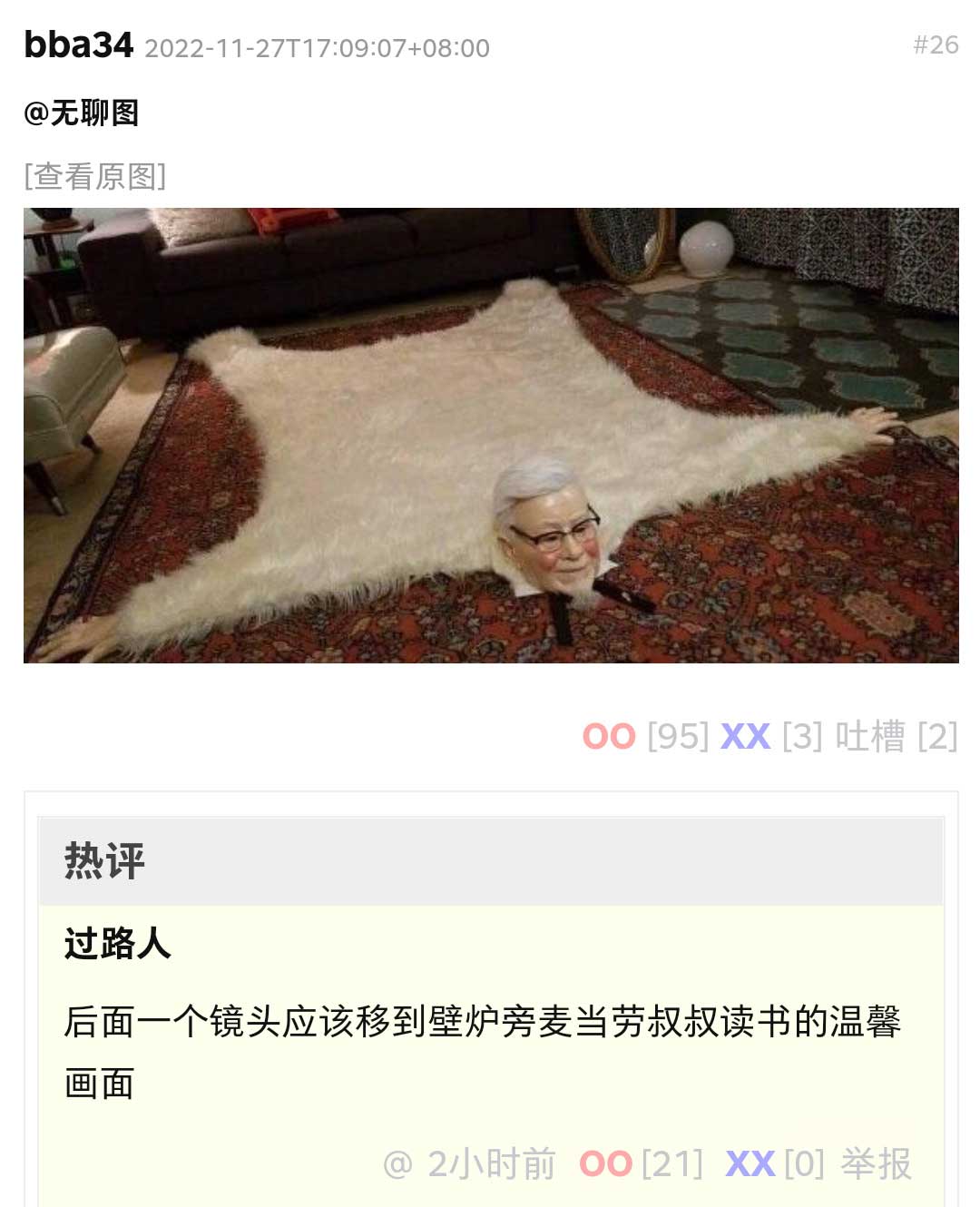980x1207 pixels.
Task: Upvote bba34's post with OO
Action: (x=609, y=736)
